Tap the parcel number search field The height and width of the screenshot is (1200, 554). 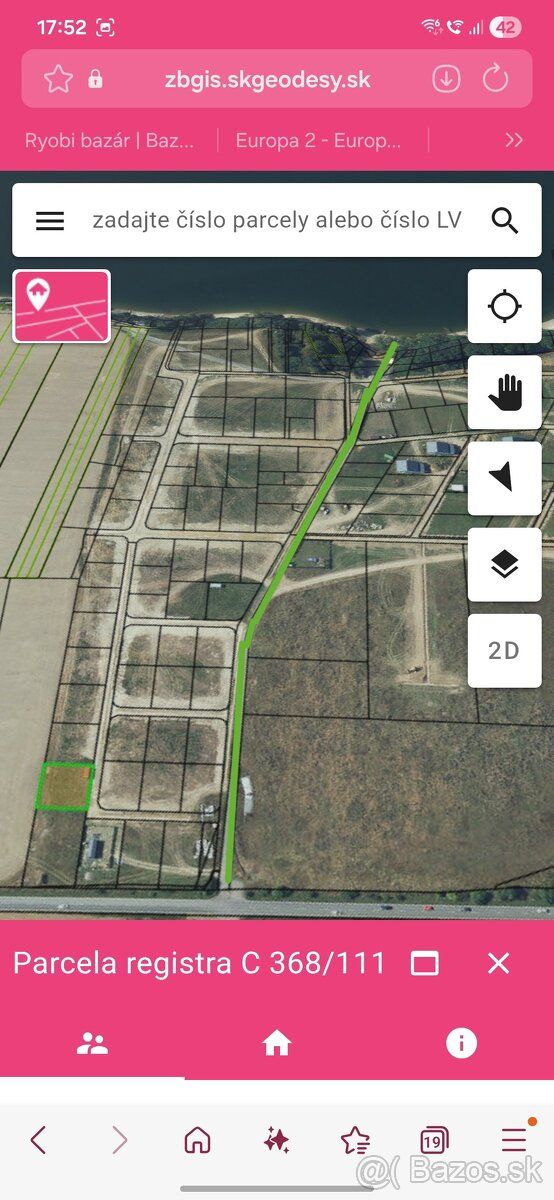(x=277, y=220)
